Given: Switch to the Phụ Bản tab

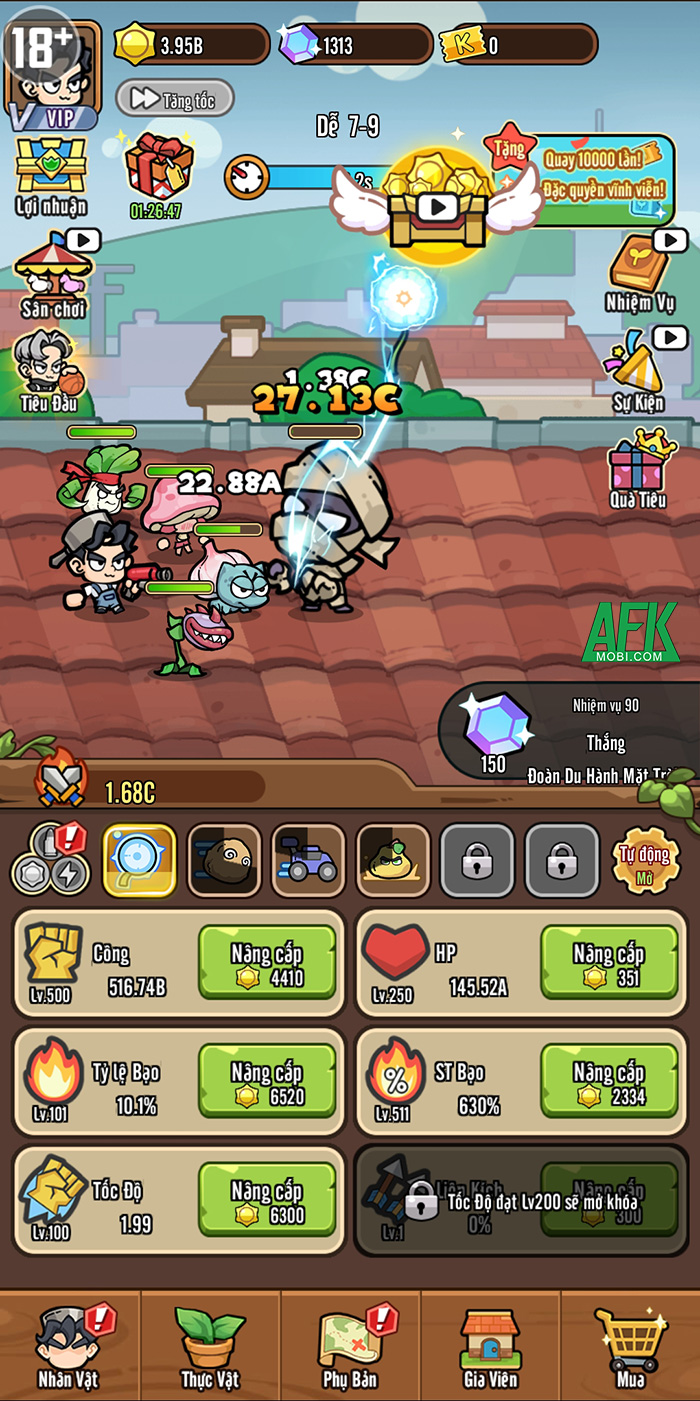Looking at the screenshot, I should (351, 1345).
